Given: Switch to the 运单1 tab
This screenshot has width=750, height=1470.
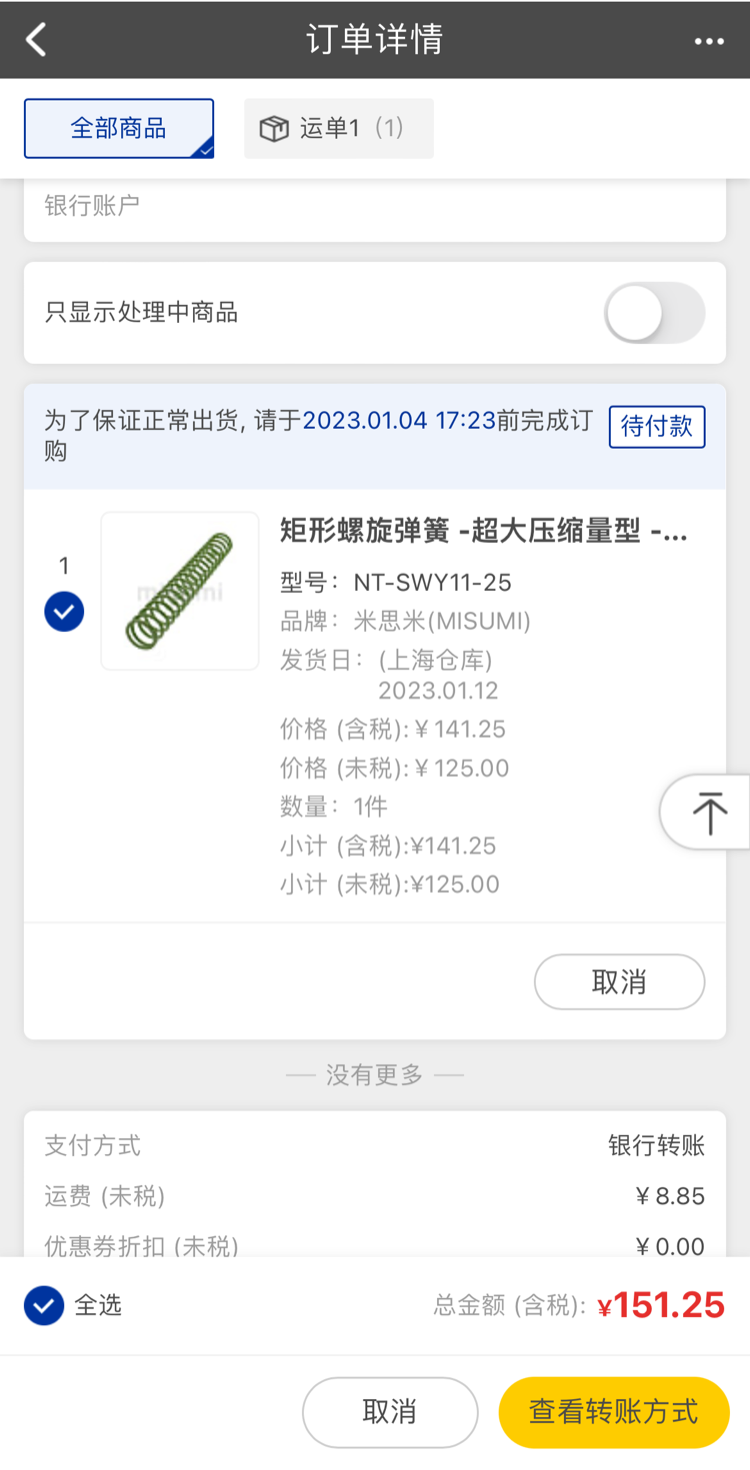Looking at the screenshot, I should point(338,129).
